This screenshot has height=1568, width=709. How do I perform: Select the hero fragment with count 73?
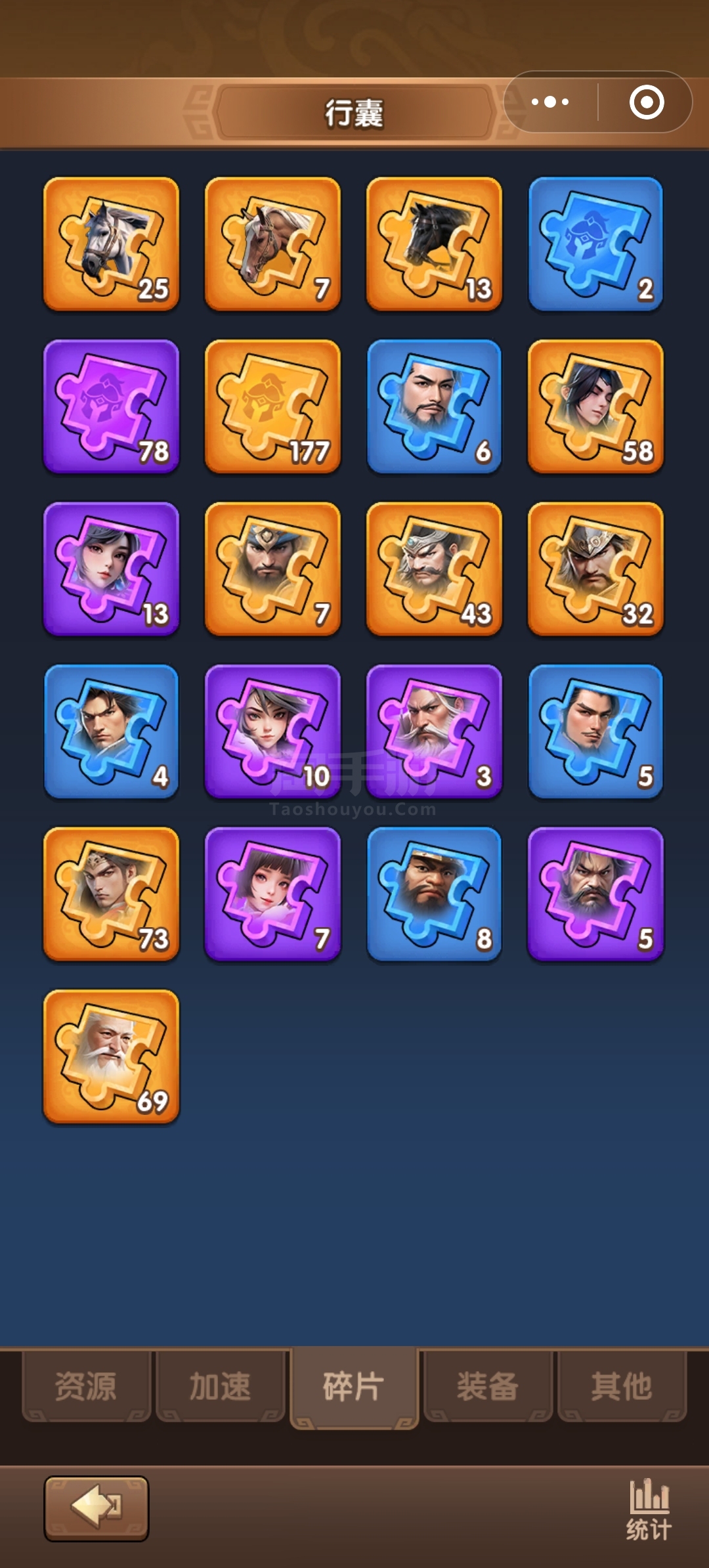coord(111,894)
